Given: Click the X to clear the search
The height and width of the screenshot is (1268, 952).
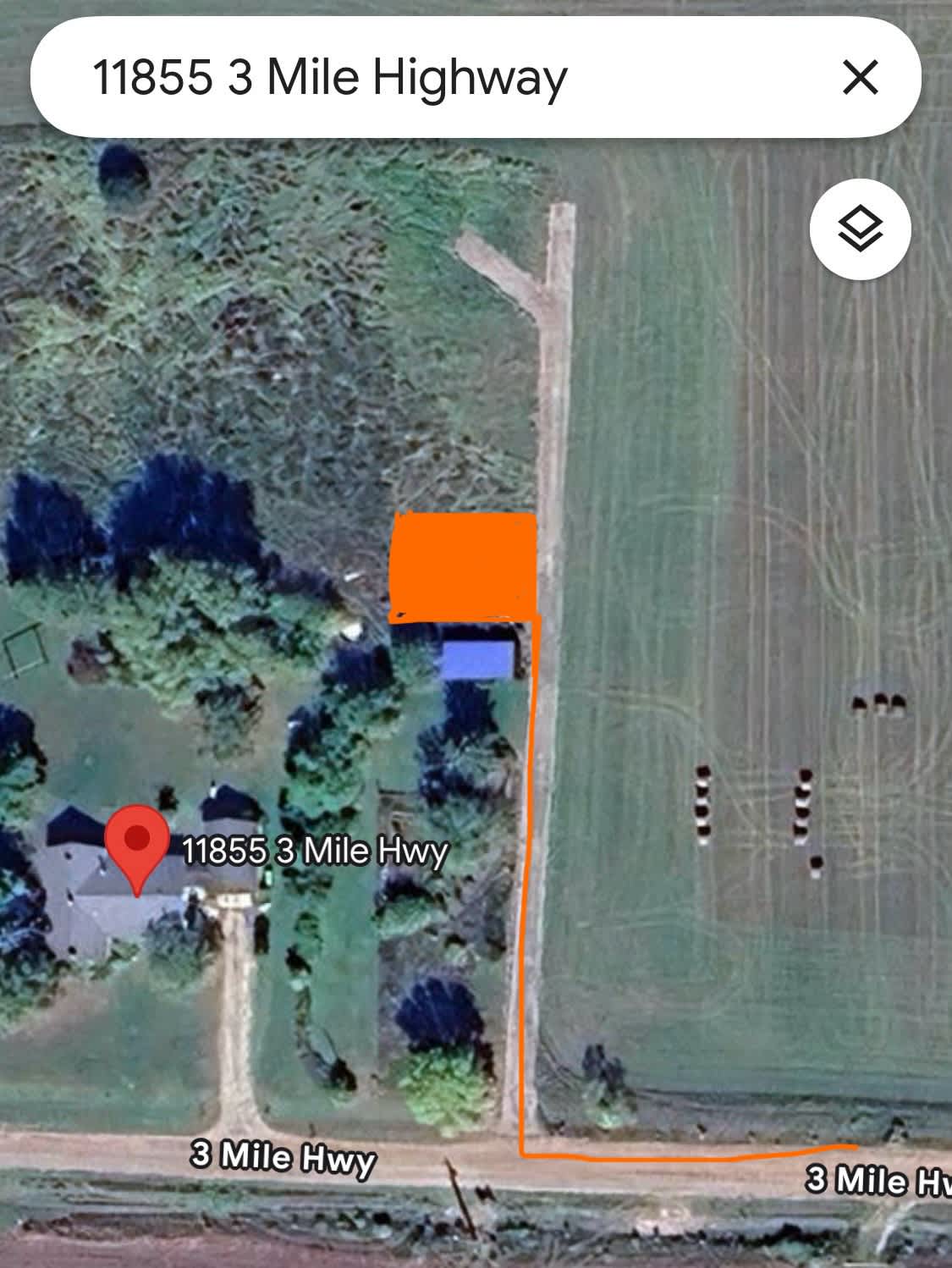Looking at the screenshot, I should pyautogui.click(x=861, y=76).
